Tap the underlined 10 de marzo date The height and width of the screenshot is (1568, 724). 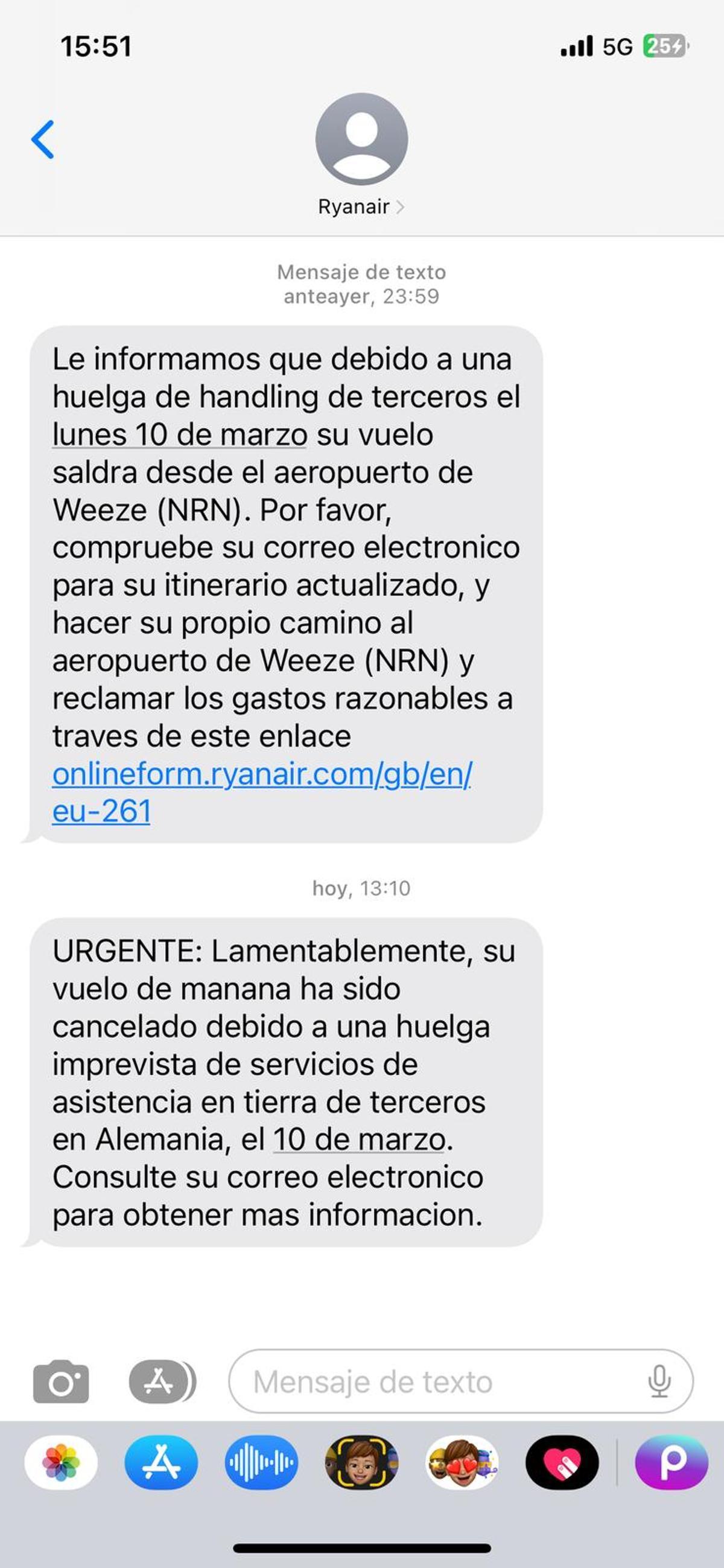[x=360, y=1139]
